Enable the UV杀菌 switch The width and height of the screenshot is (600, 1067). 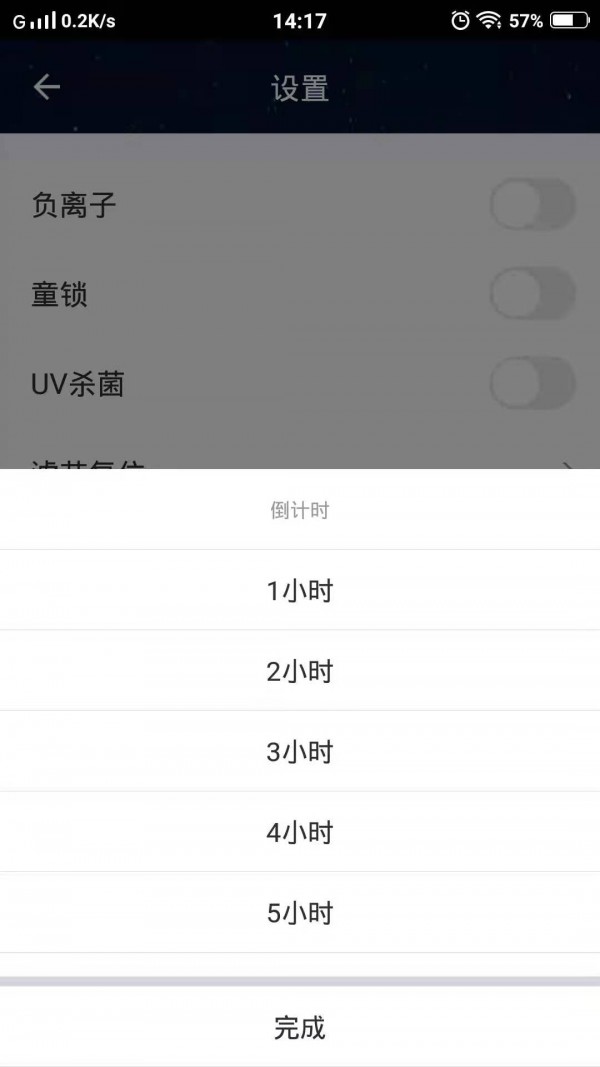[532, 384]
